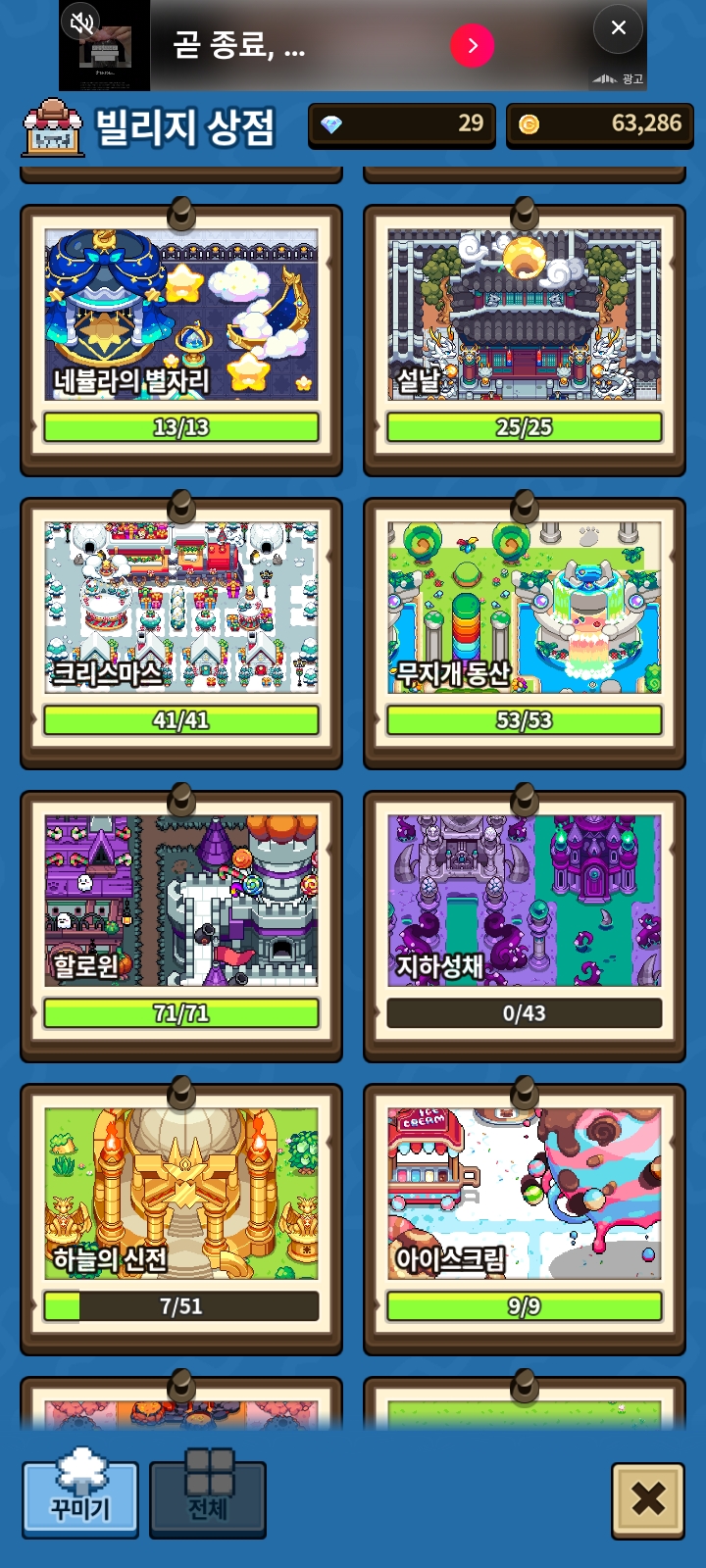Open the 아이스크림 theme card
The height and width of the screenshot is (1568, 706).
pyautogui.click(x=525, y=1217)
